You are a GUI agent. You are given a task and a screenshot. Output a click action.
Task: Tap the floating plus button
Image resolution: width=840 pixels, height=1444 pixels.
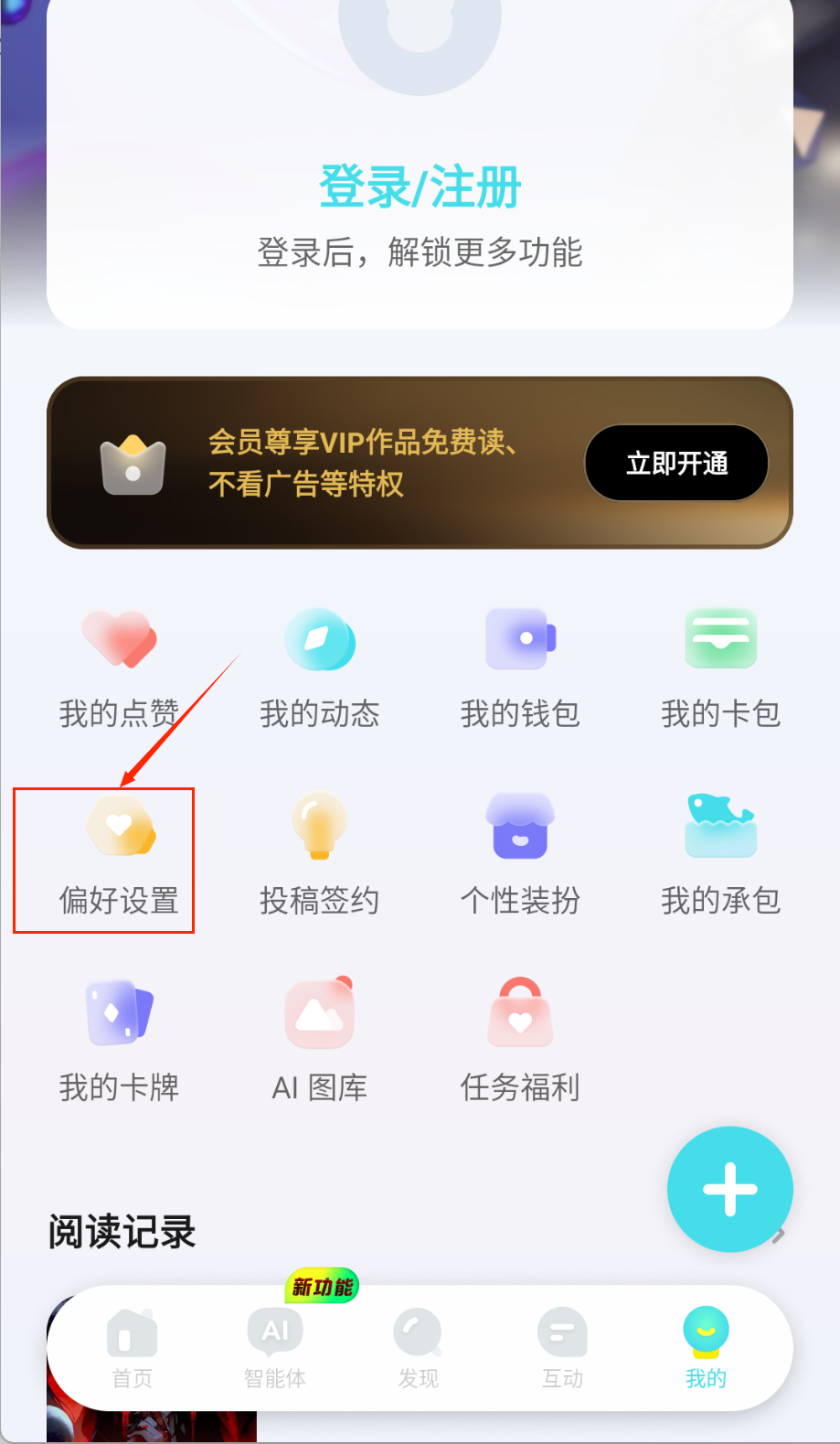point(729,1190)
